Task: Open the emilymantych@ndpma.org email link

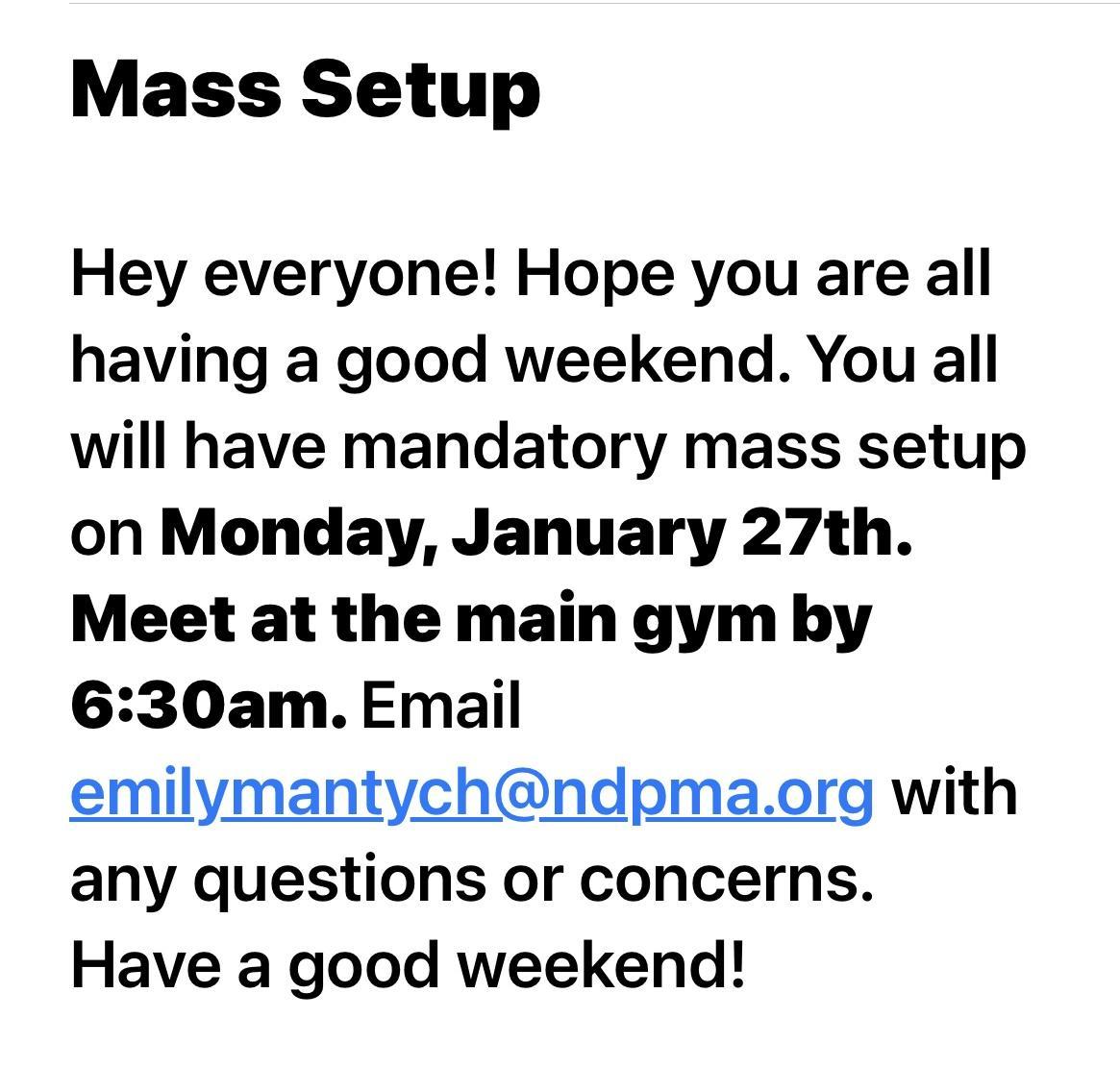Action: tap(471, 793)
